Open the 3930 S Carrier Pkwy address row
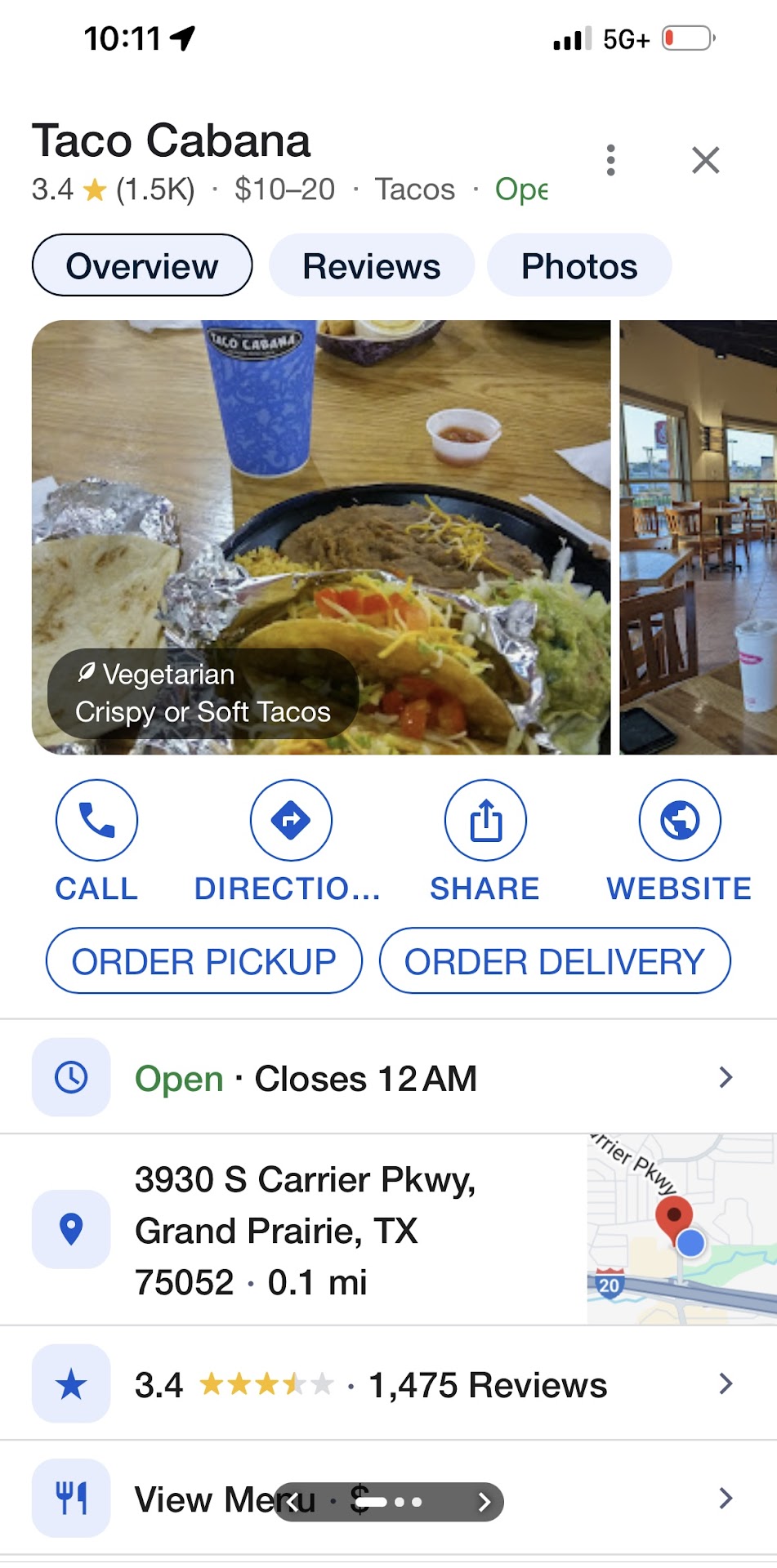Screen dimensions: 777x1568 point(304,1230)
